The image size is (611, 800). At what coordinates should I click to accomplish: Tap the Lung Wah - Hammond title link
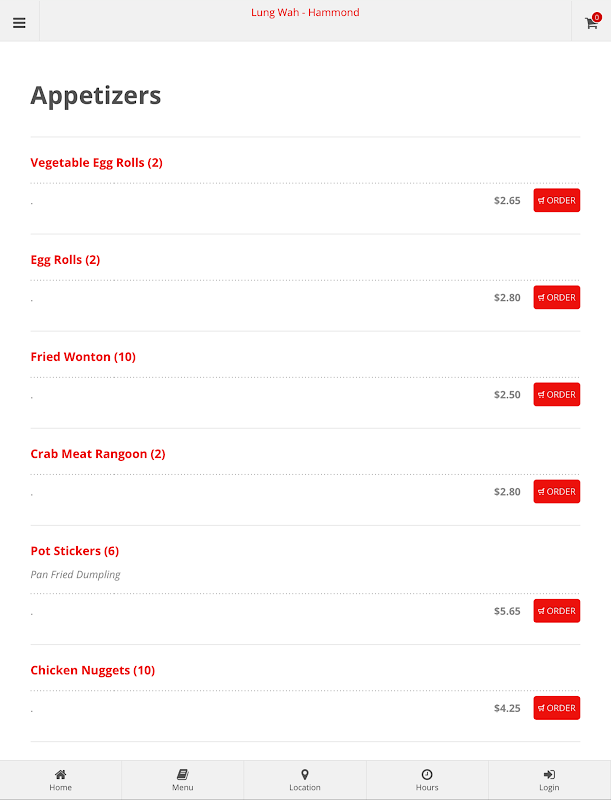[305, 12]
